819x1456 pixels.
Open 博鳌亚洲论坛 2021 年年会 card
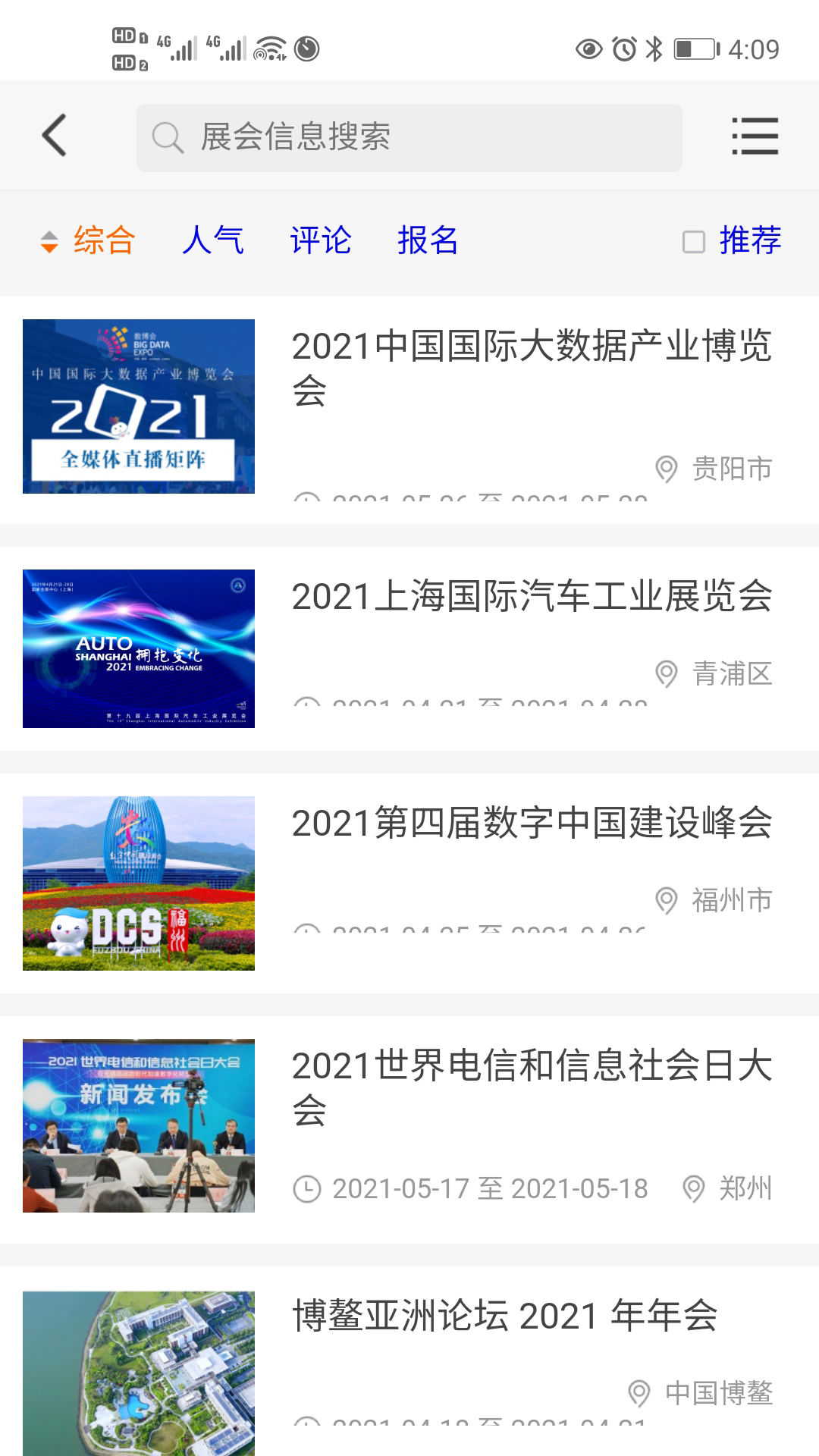504,1316
